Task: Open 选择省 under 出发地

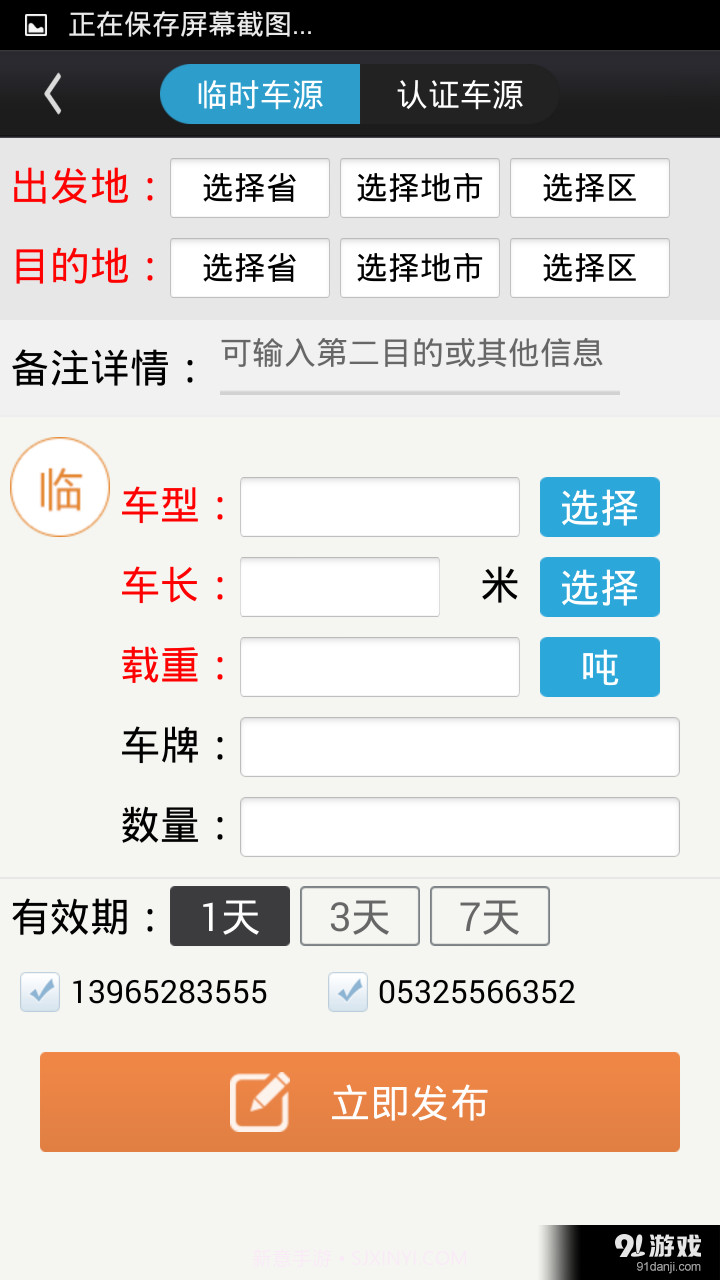Action: coord(249,188)
